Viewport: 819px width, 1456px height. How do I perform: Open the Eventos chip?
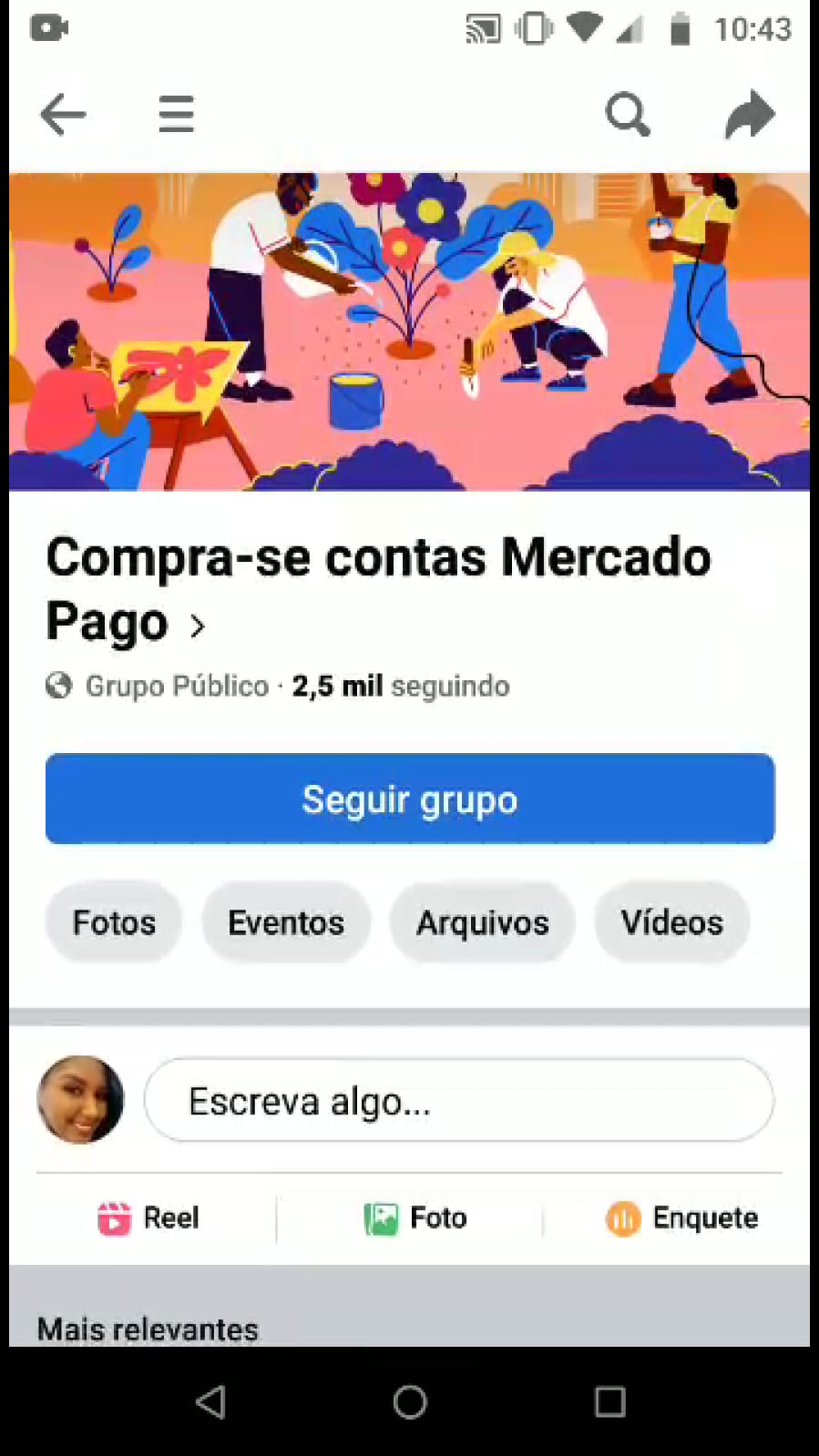[x=286, y=922]
